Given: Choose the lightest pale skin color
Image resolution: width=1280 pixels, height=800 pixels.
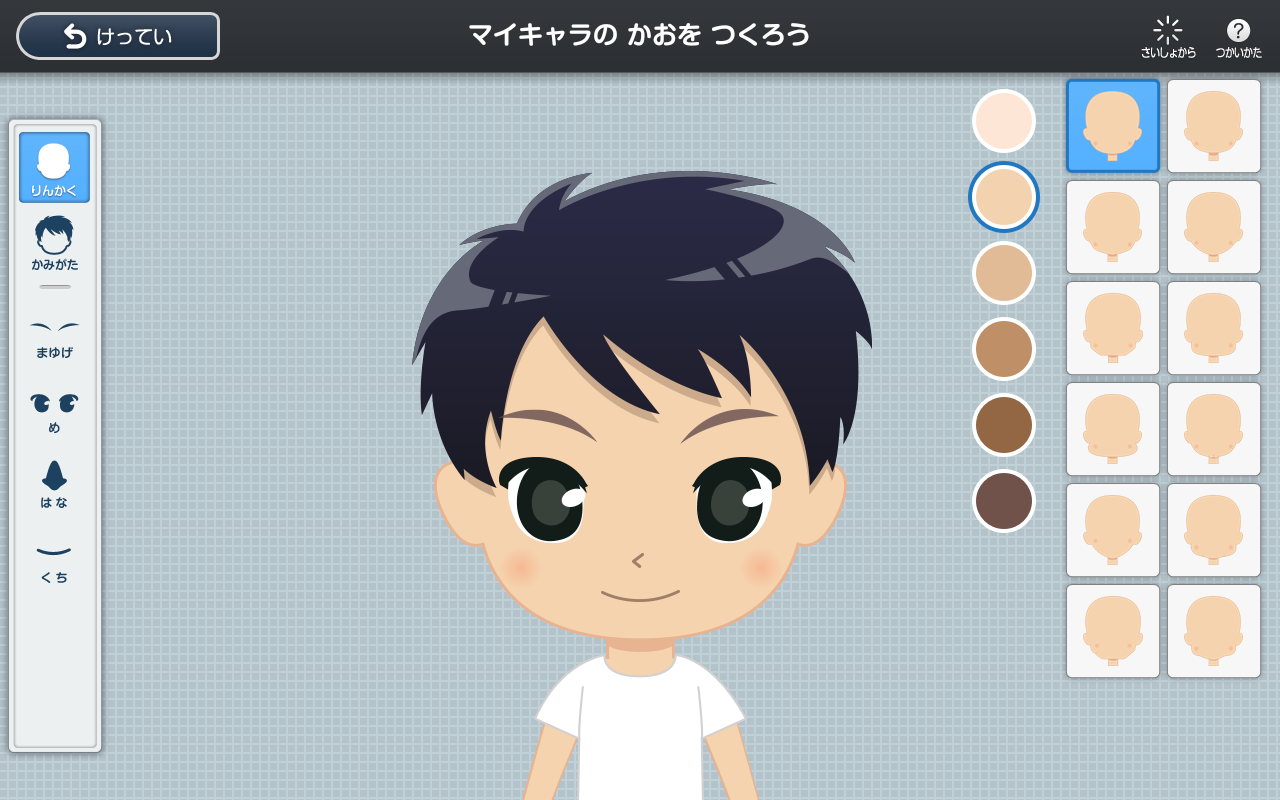Looking at the screenshot, I should [1003, 121].
